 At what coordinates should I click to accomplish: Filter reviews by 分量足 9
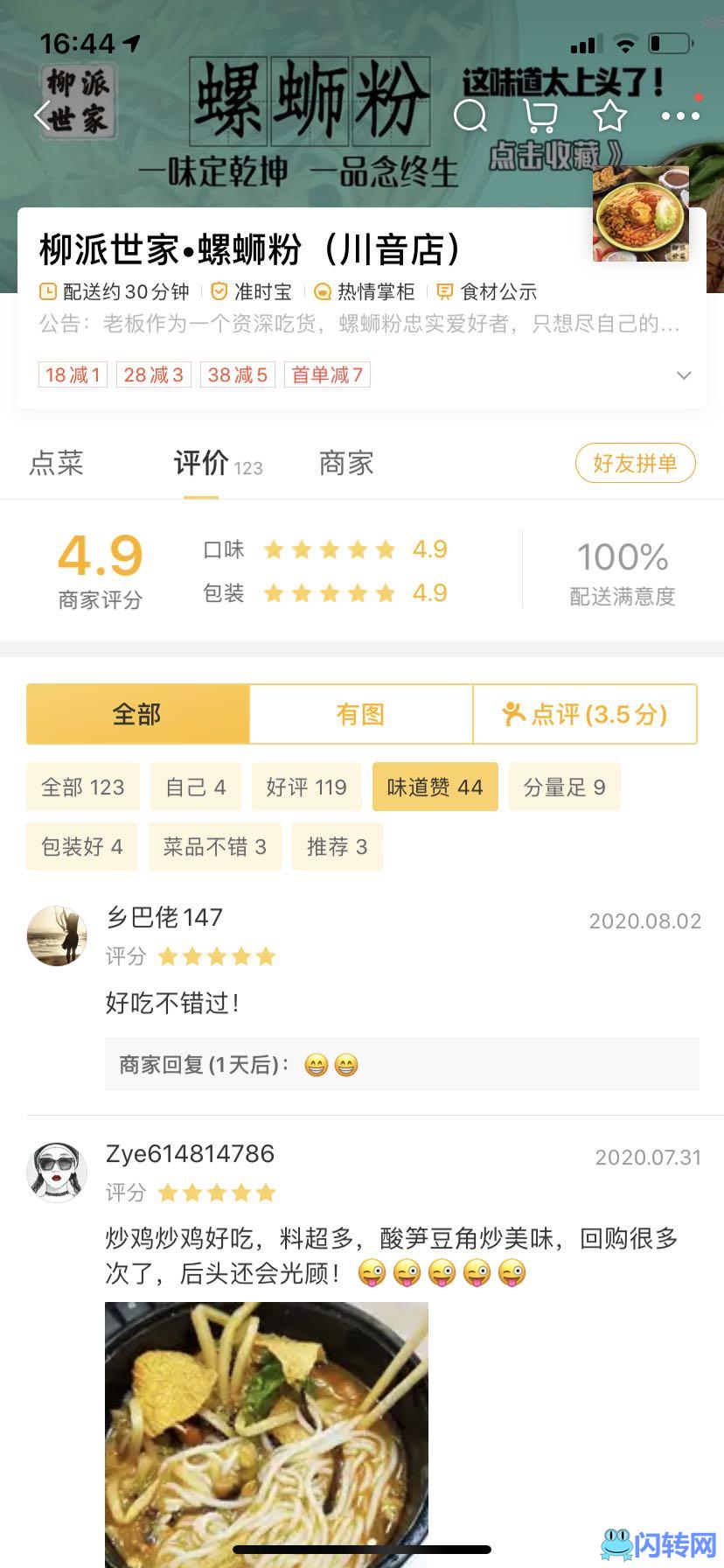pyautogui.click(x=564, y=787)
